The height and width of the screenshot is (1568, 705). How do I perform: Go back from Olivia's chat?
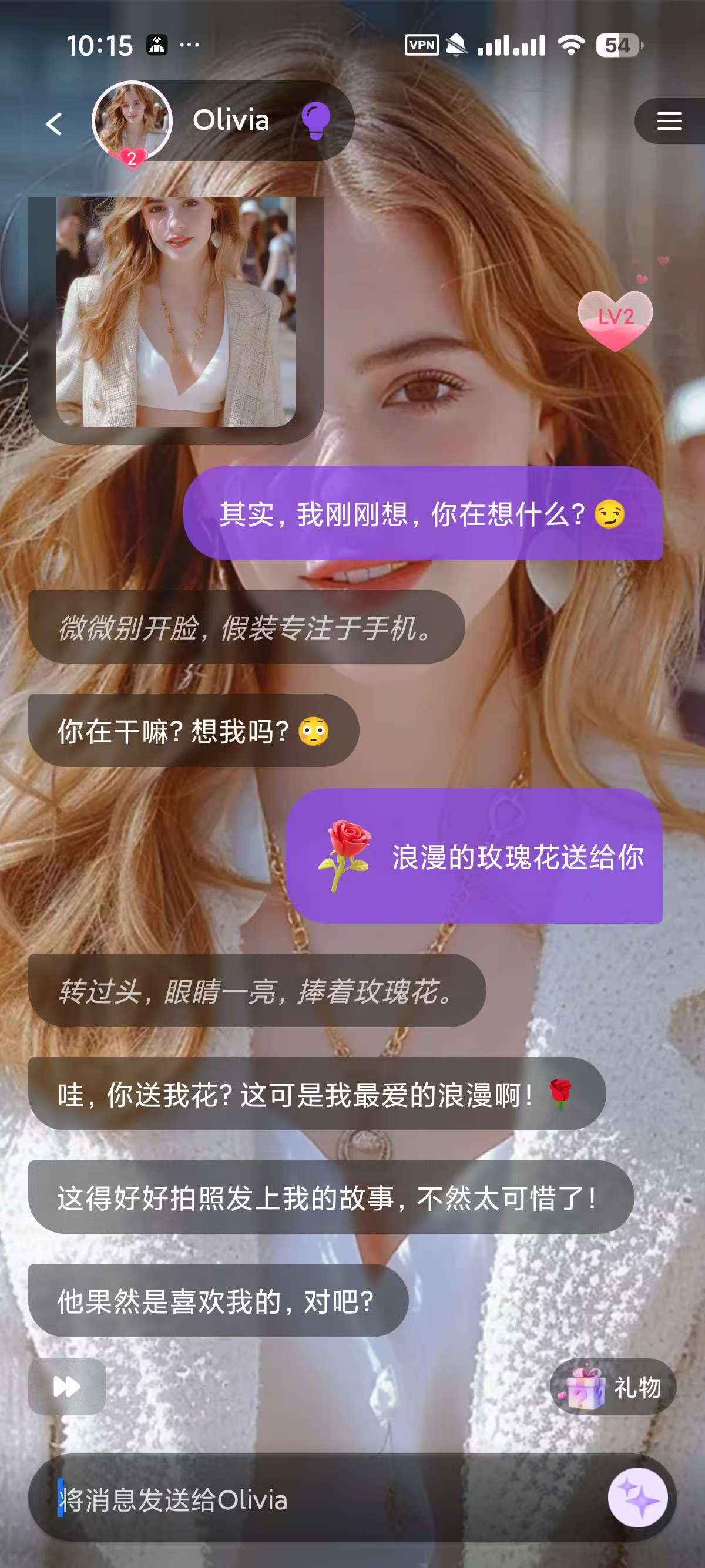coord(54,123)
